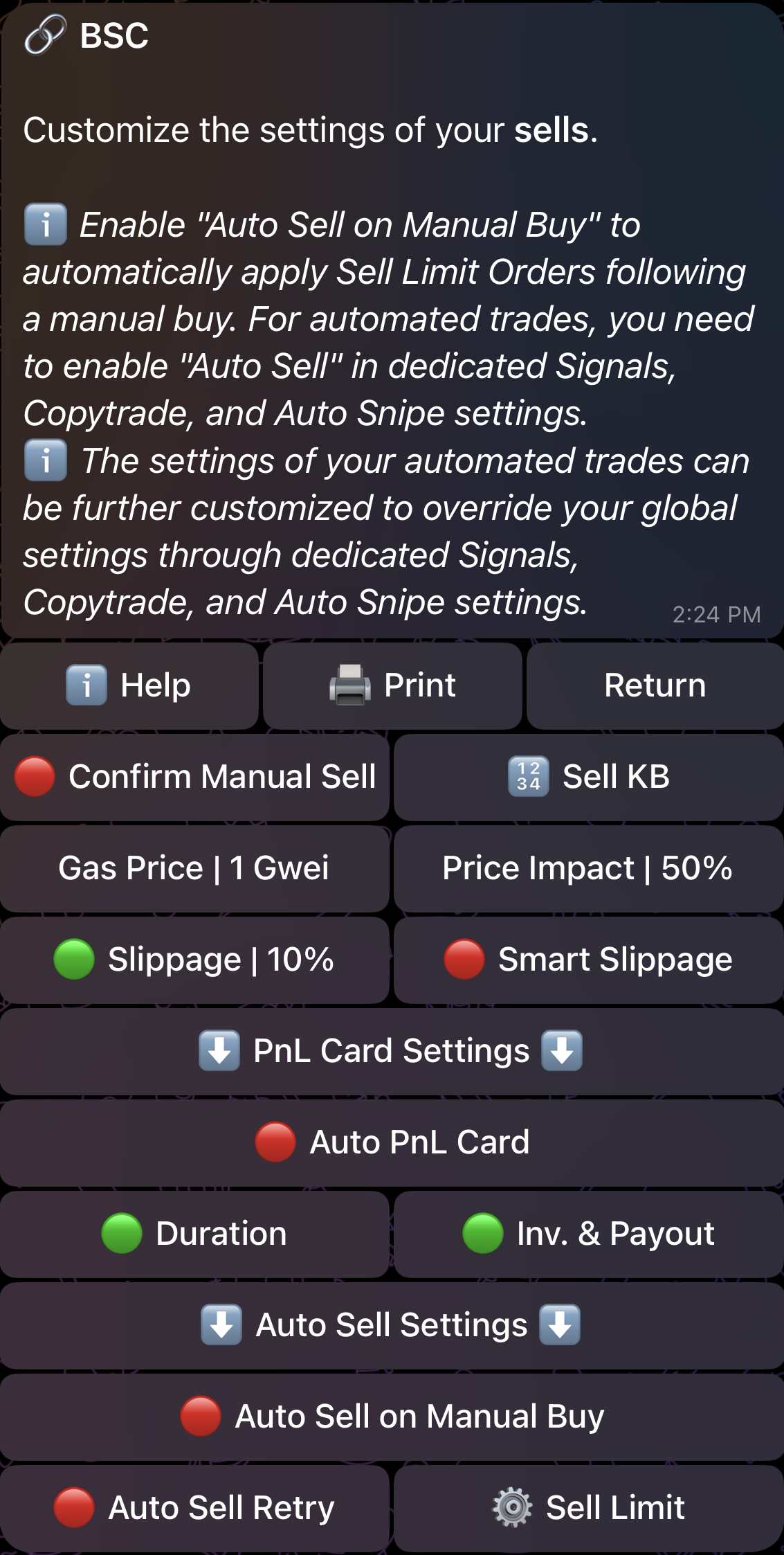The width and height of the screenshot is (784, 1555).
Task: Enable Auto Sell on Manual Buy
Action: click(x=392, y=1417)
